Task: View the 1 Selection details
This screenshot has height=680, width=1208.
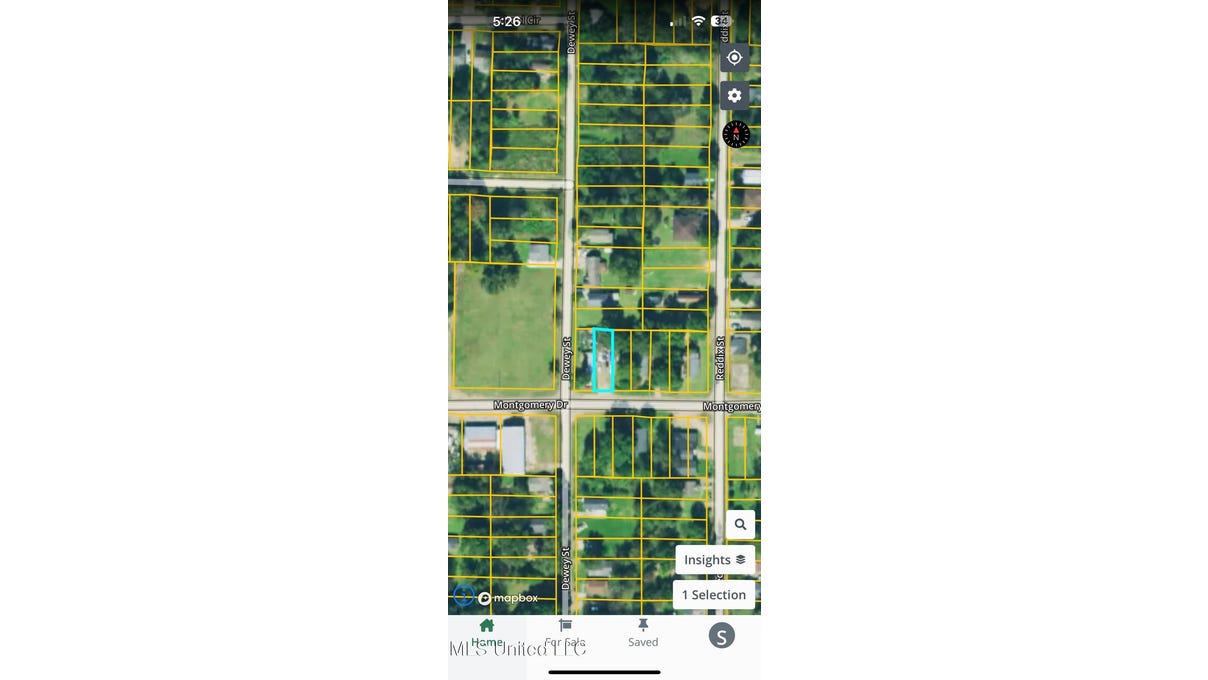Action: pyautogui.click(x=713, y=595)
